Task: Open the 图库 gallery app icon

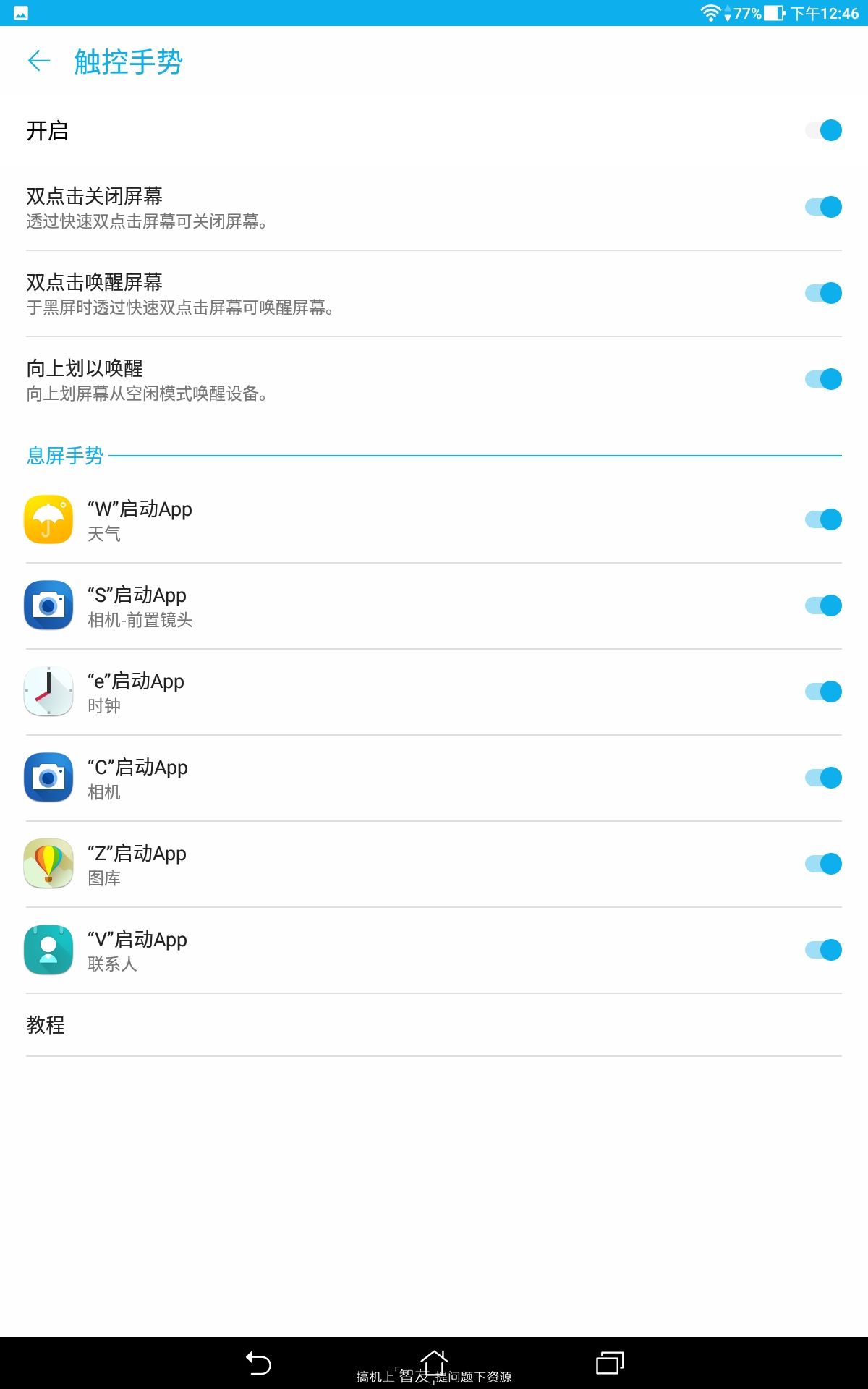Action: 48,864
